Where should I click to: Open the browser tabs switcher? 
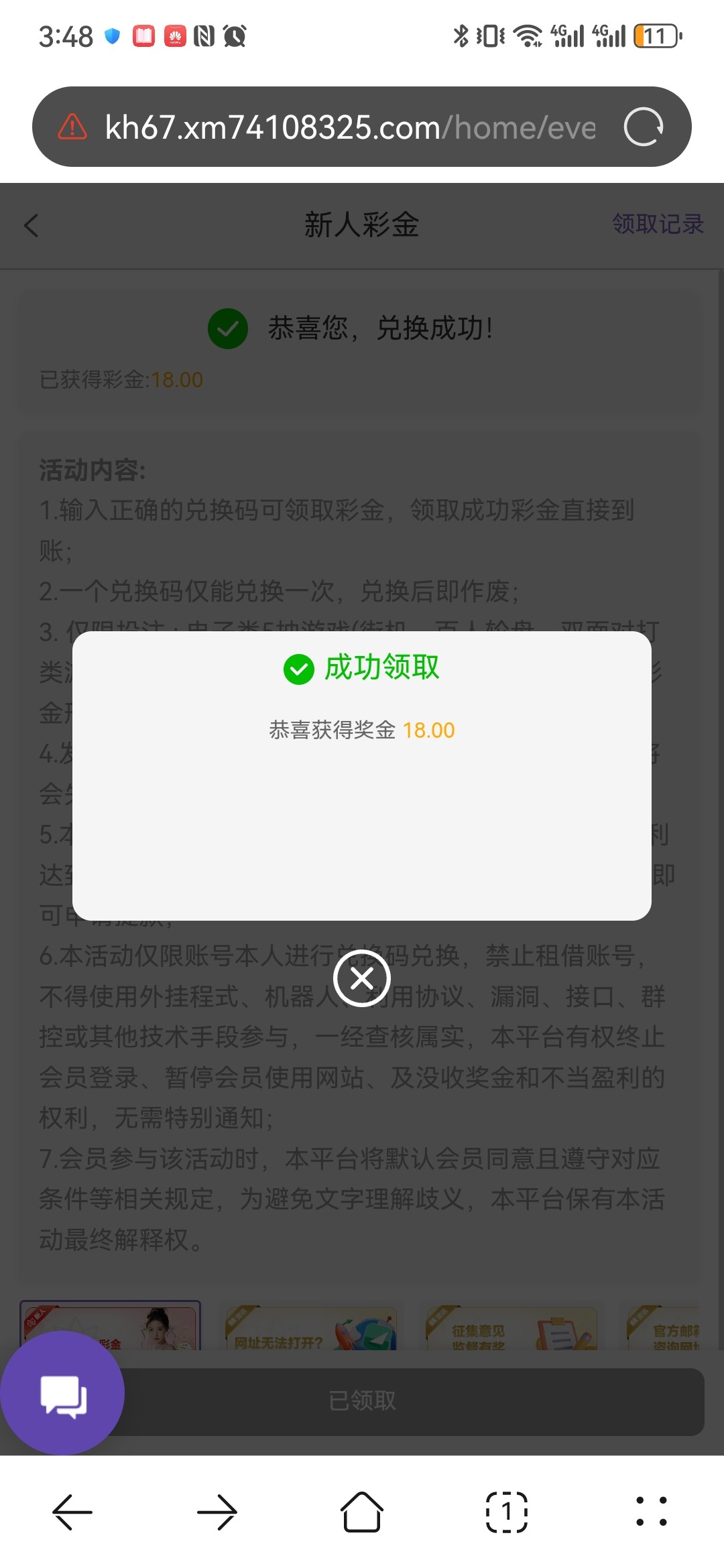click(x=507, y=1512)
